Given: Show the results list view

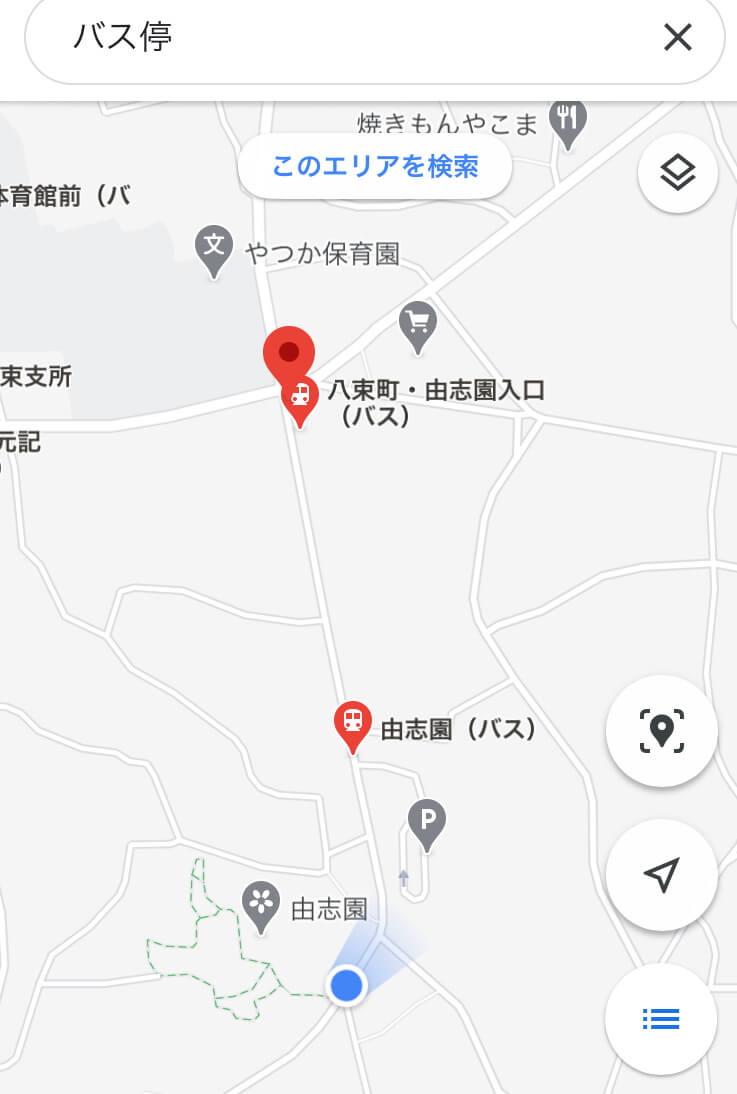Looking at the screenshot, I should pyautogui.click(x=662, y=1019).
